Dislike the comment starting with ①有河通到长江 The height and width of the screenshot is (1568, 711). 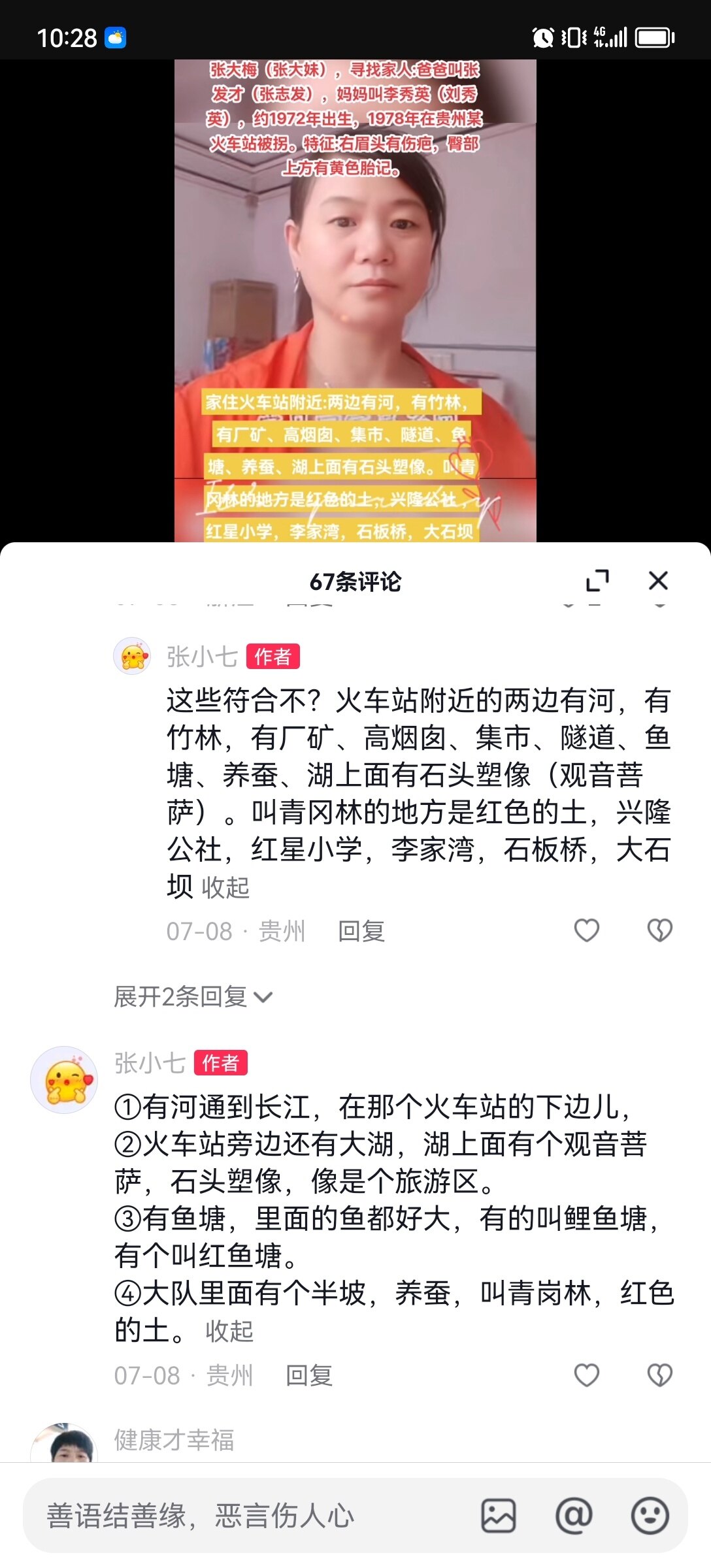(659, 1375)
